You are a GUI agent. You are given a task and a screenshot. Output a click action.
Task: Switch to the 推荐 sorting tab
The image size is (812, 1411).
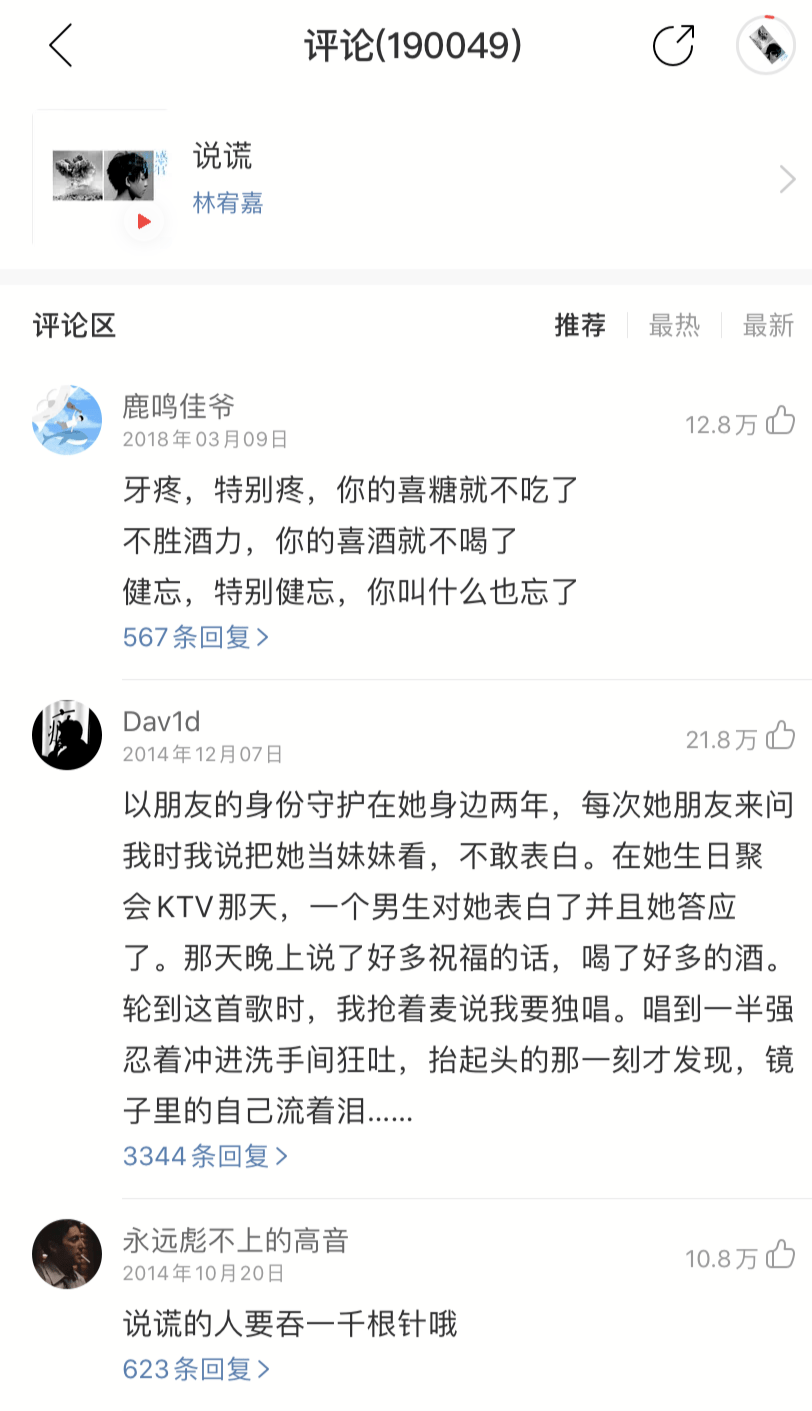point(580,325)
